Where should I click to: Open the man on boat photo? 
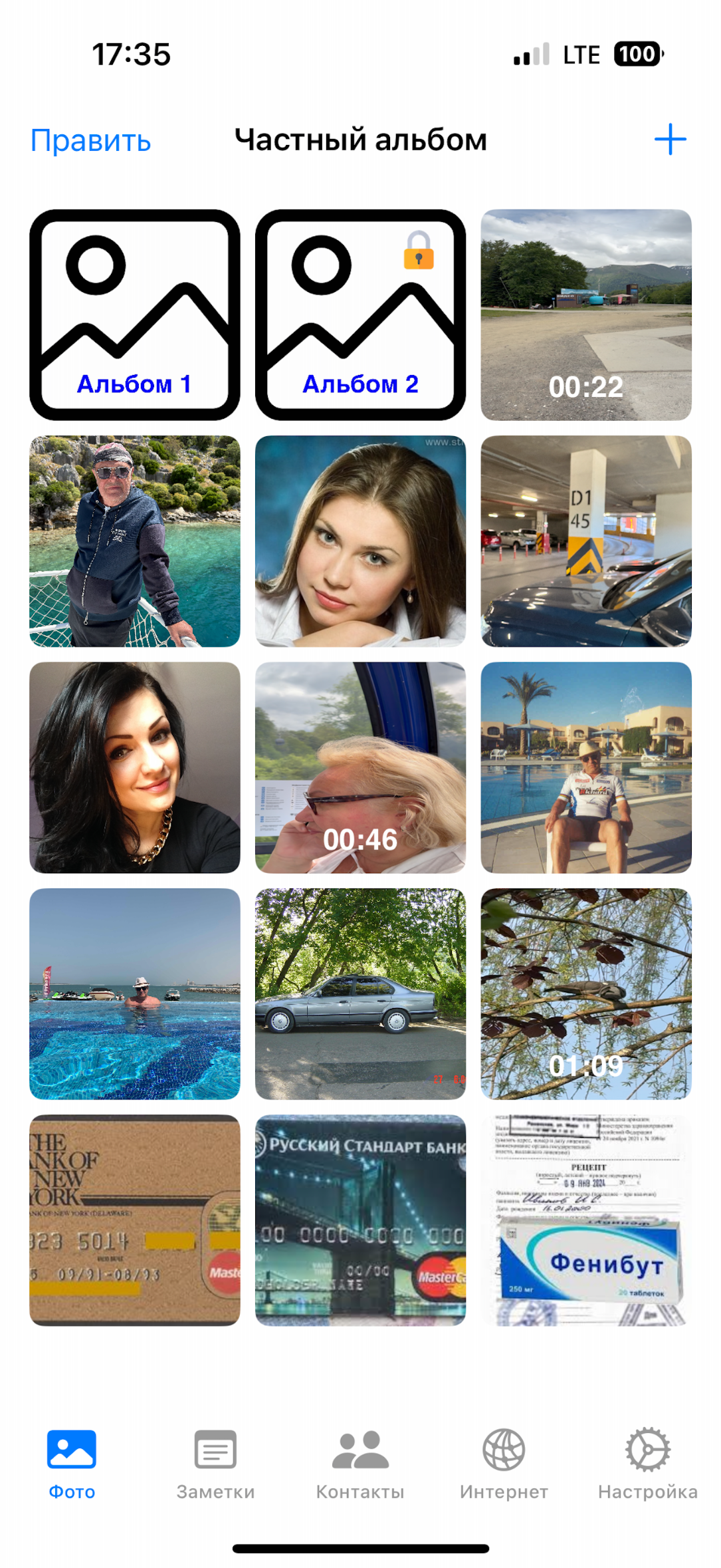(x=135, y=541)
